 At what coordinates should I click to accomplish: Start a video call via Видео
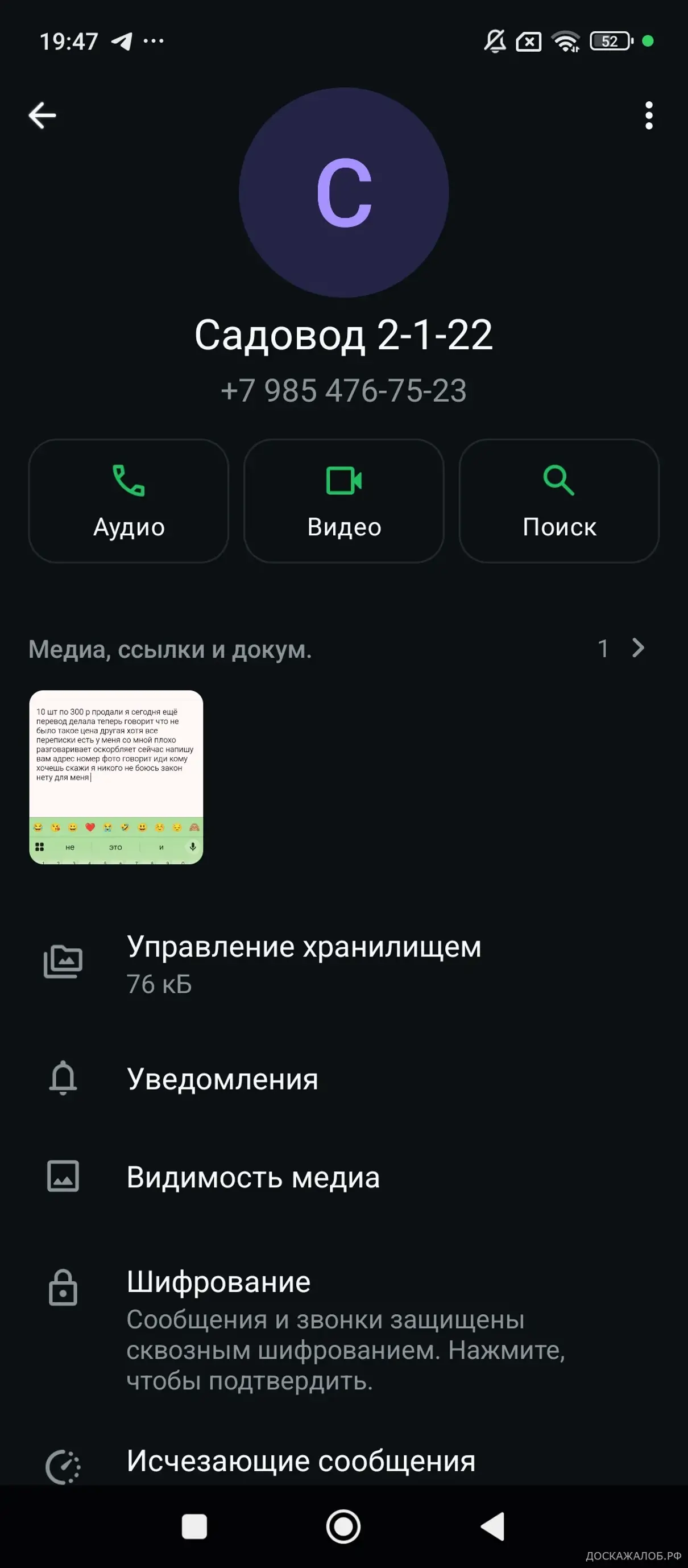click(343, 500)
